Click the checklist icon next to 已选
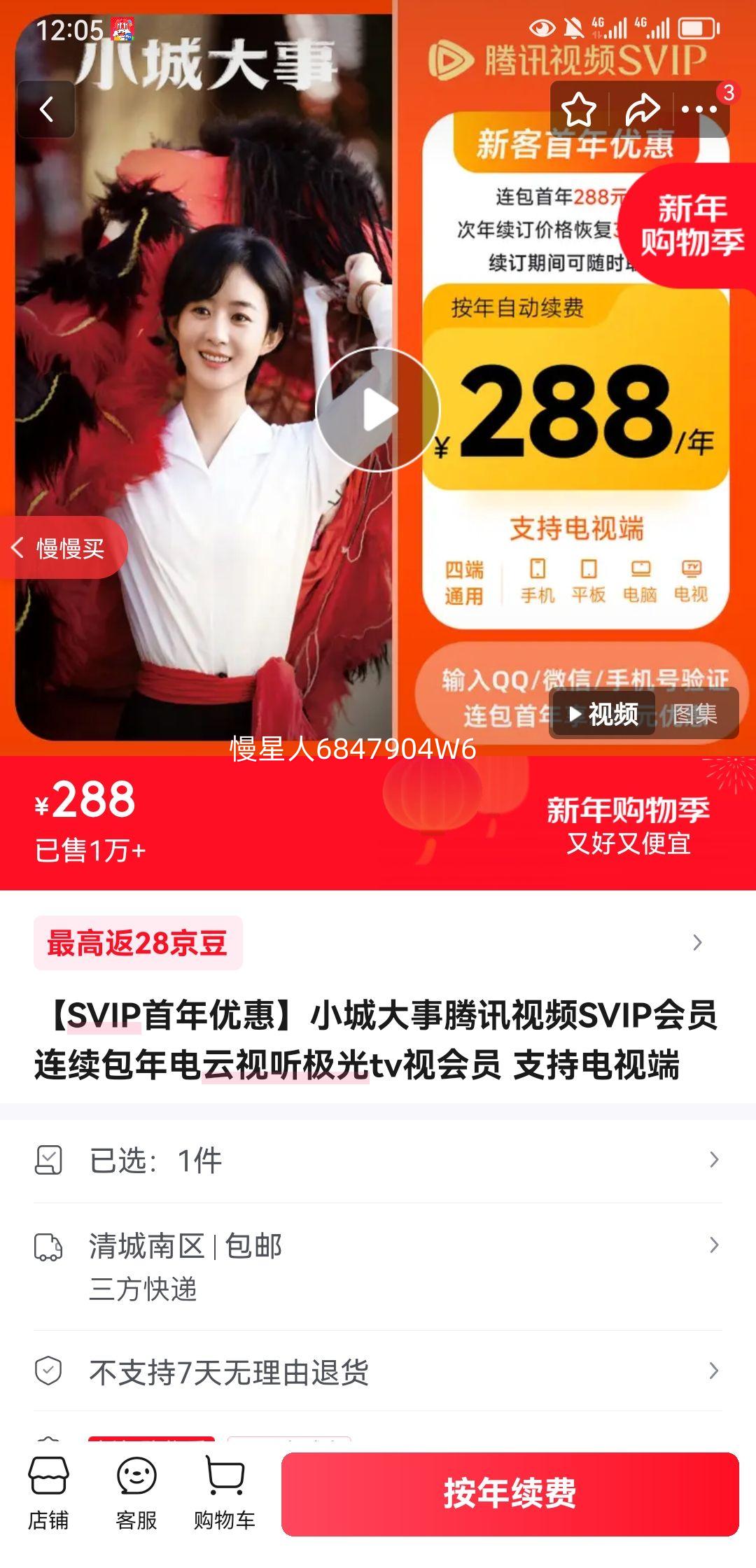This screenshot has width=756, height=1568. 47,1158
